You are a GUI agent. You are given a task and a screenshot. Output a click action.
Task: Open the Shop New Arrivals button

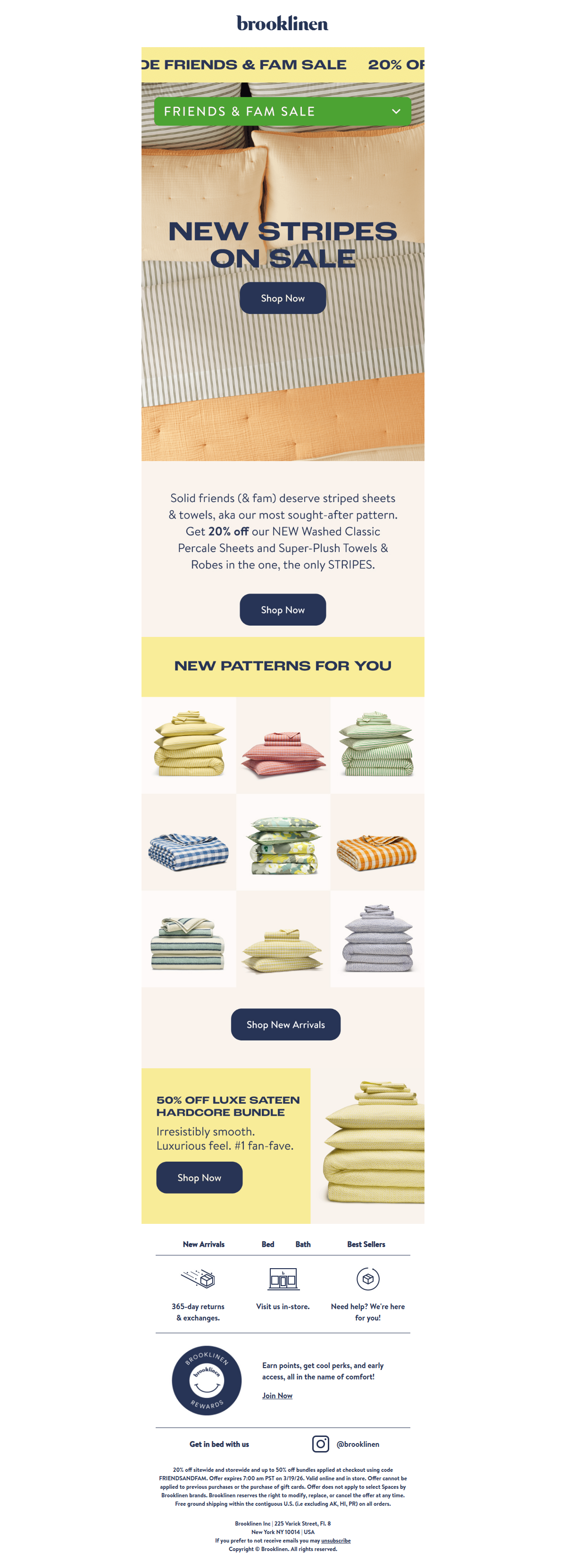[285, 1024]
